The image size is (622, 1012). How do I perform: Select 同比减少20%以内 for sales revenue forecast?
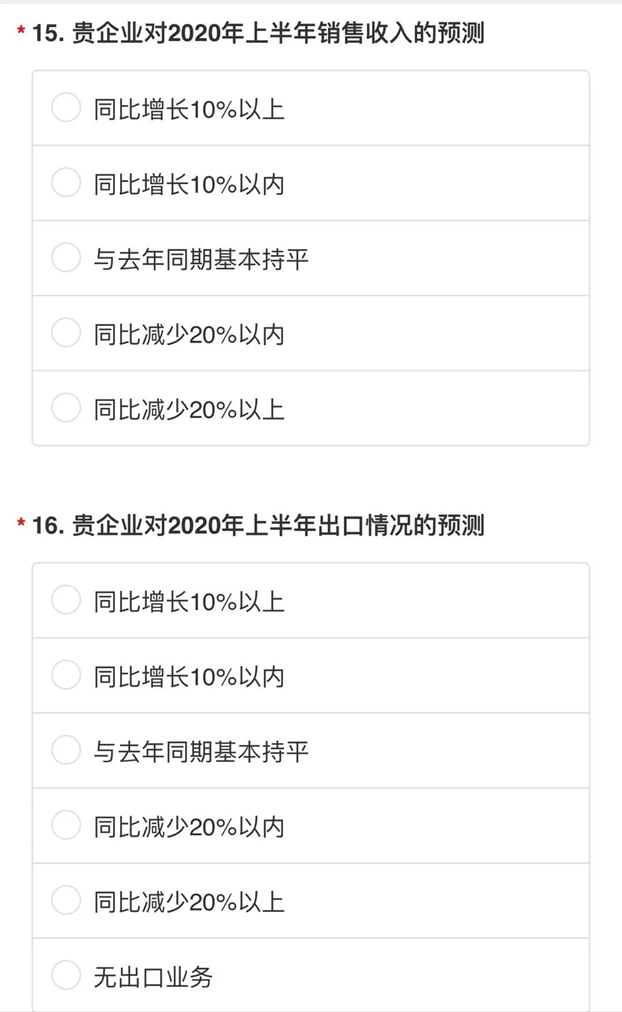click(x=311, y=333)
